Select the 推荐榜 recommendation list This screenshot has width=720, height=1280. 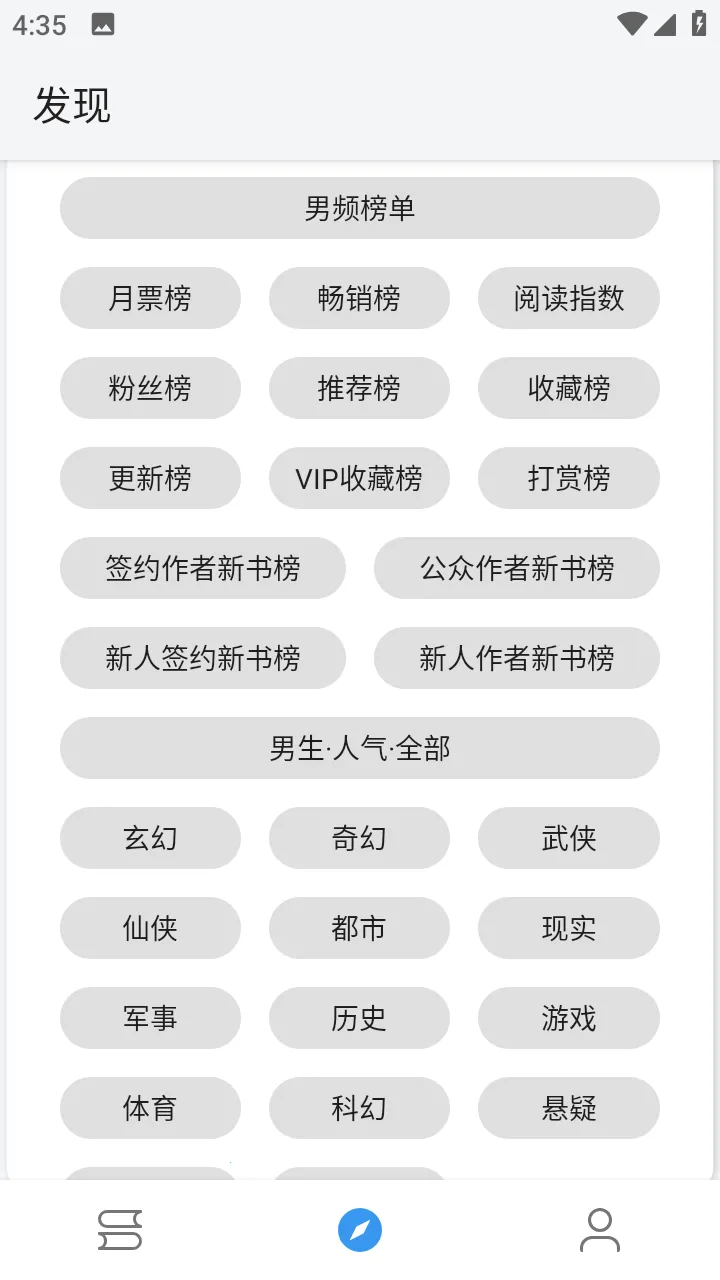click(x=360, y=387)
